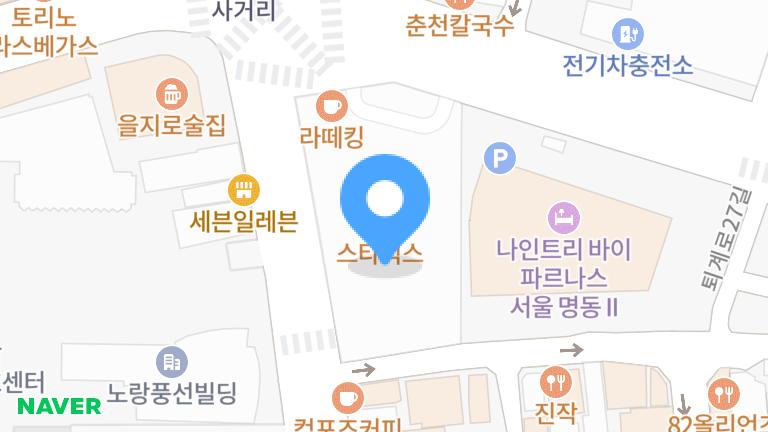Open the 노랑풍선빌딩 building marker
This screenshot has height=432, width=768.
[171, 361]
